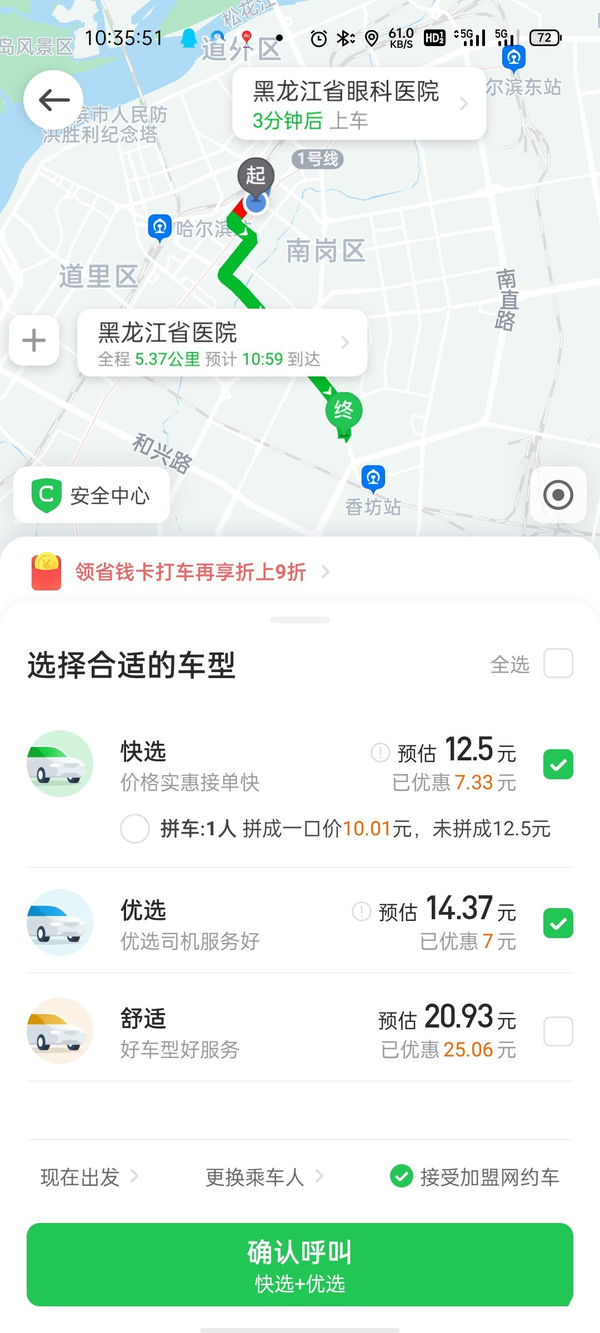View 快选 fare estimate info icon
The height and width of the screenshot is (1333, 600).
pyautogui.click(x=380, y=752)
